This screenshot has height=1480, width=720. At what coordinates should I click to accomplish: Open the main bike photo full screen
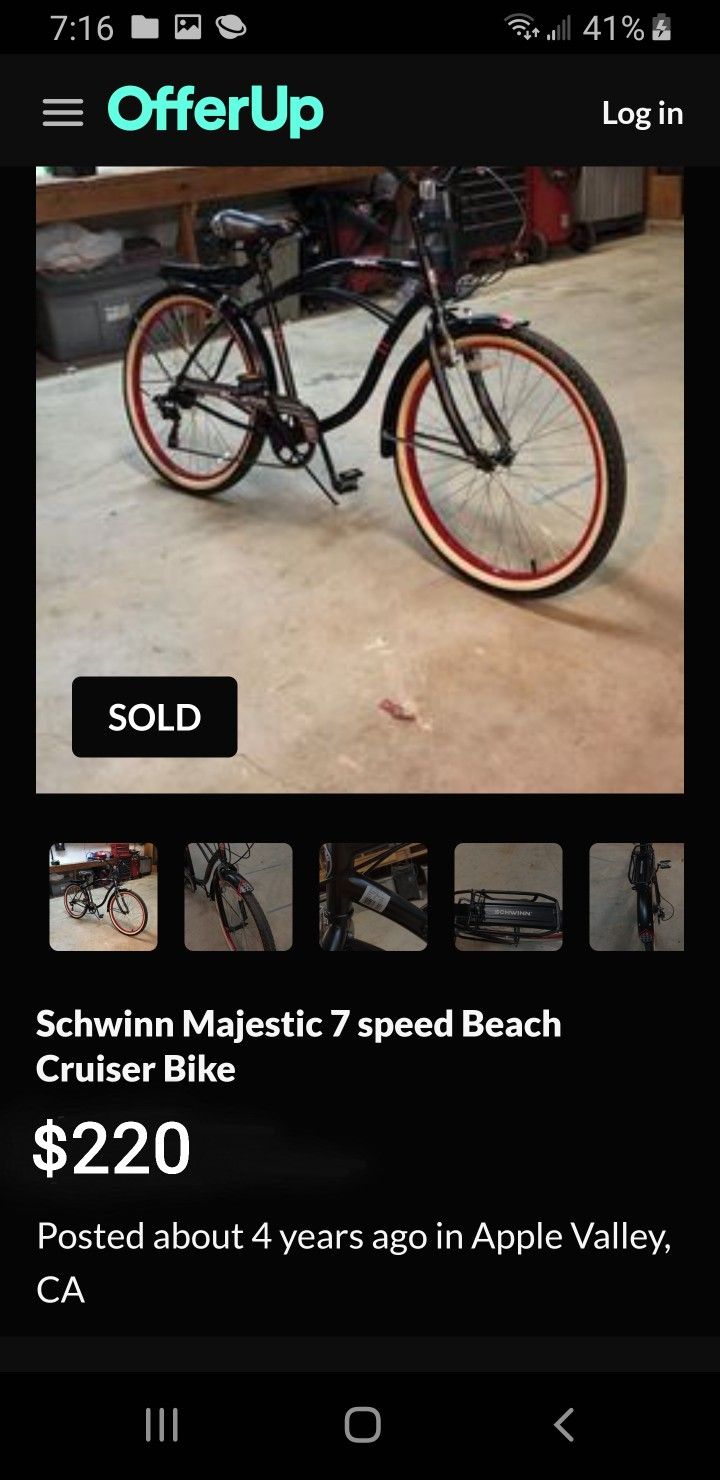coord(360,479)
